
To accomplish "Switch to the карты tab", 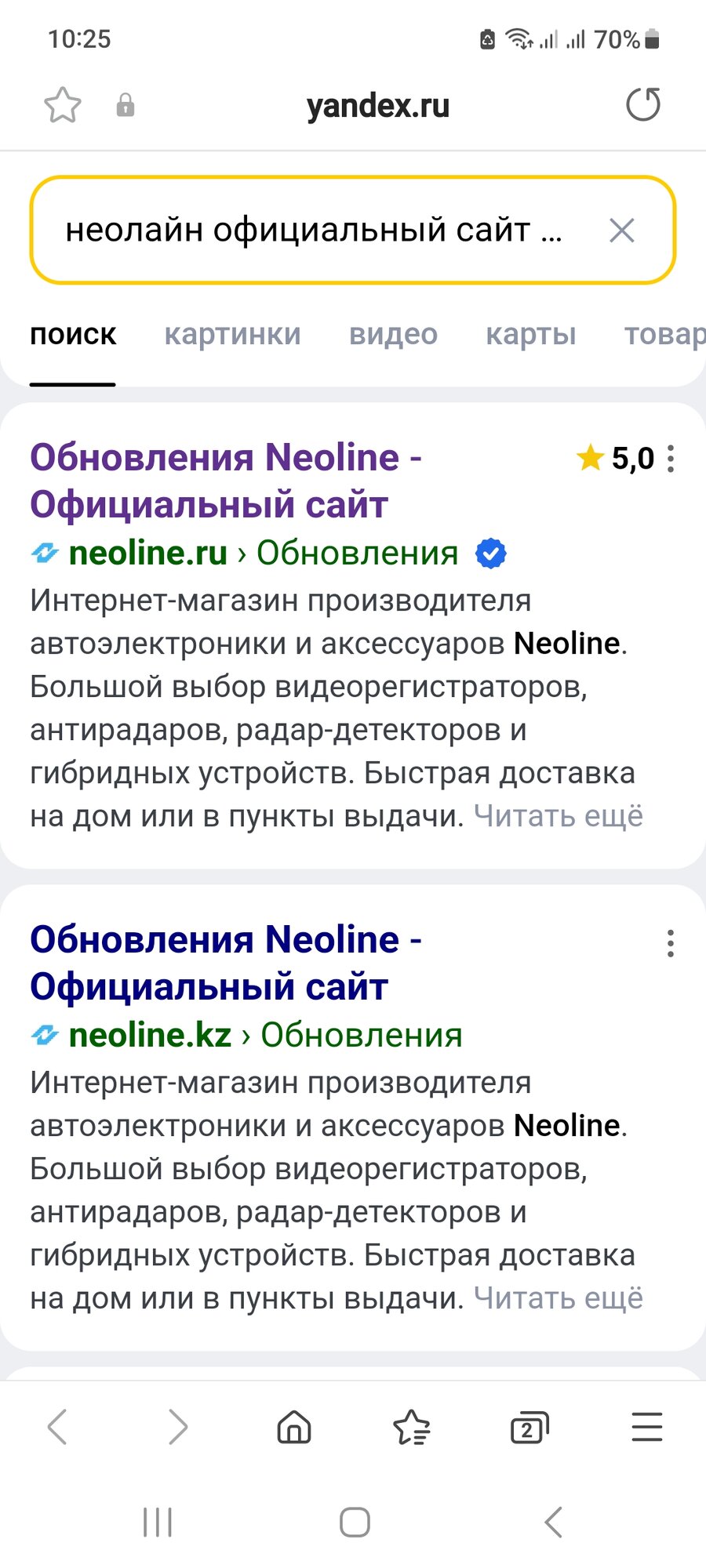I will point(530,335).
